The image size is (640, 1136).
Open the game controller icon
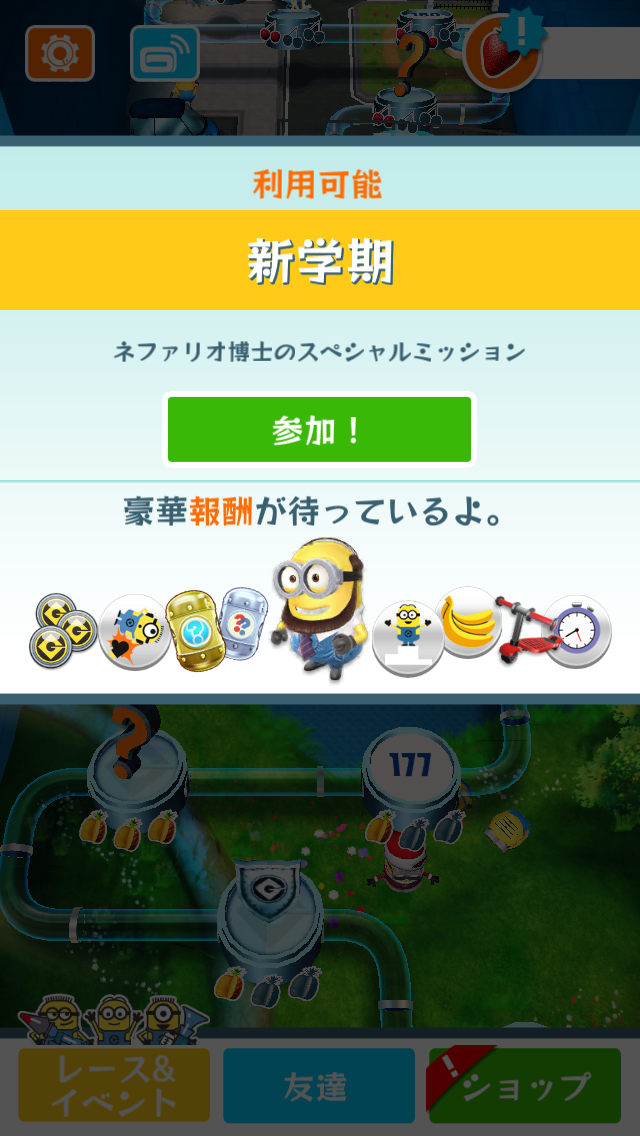tap(165, 53)
